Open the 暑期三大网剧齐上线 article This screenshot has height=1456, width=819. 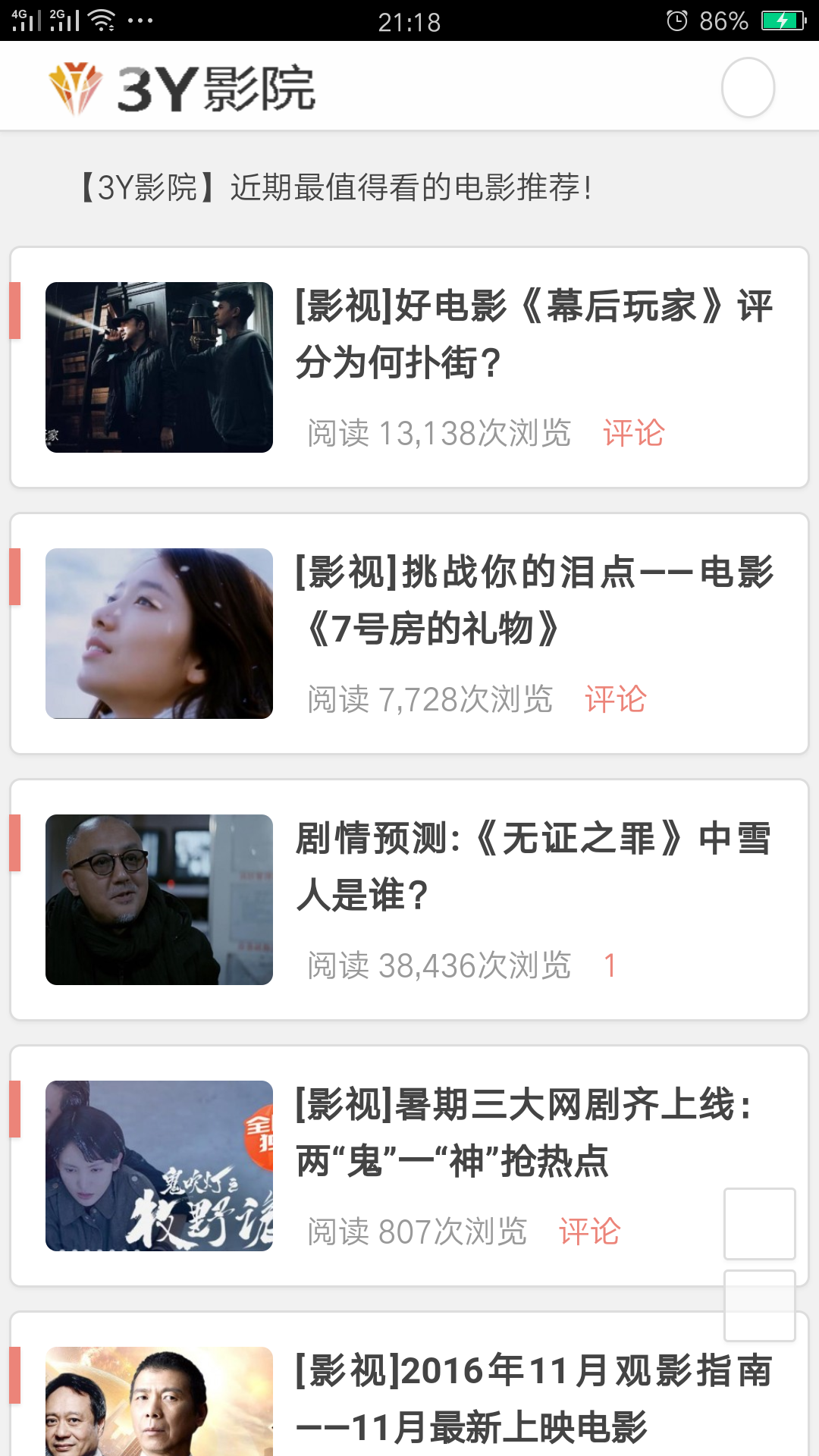click(x=523, y=1132)
